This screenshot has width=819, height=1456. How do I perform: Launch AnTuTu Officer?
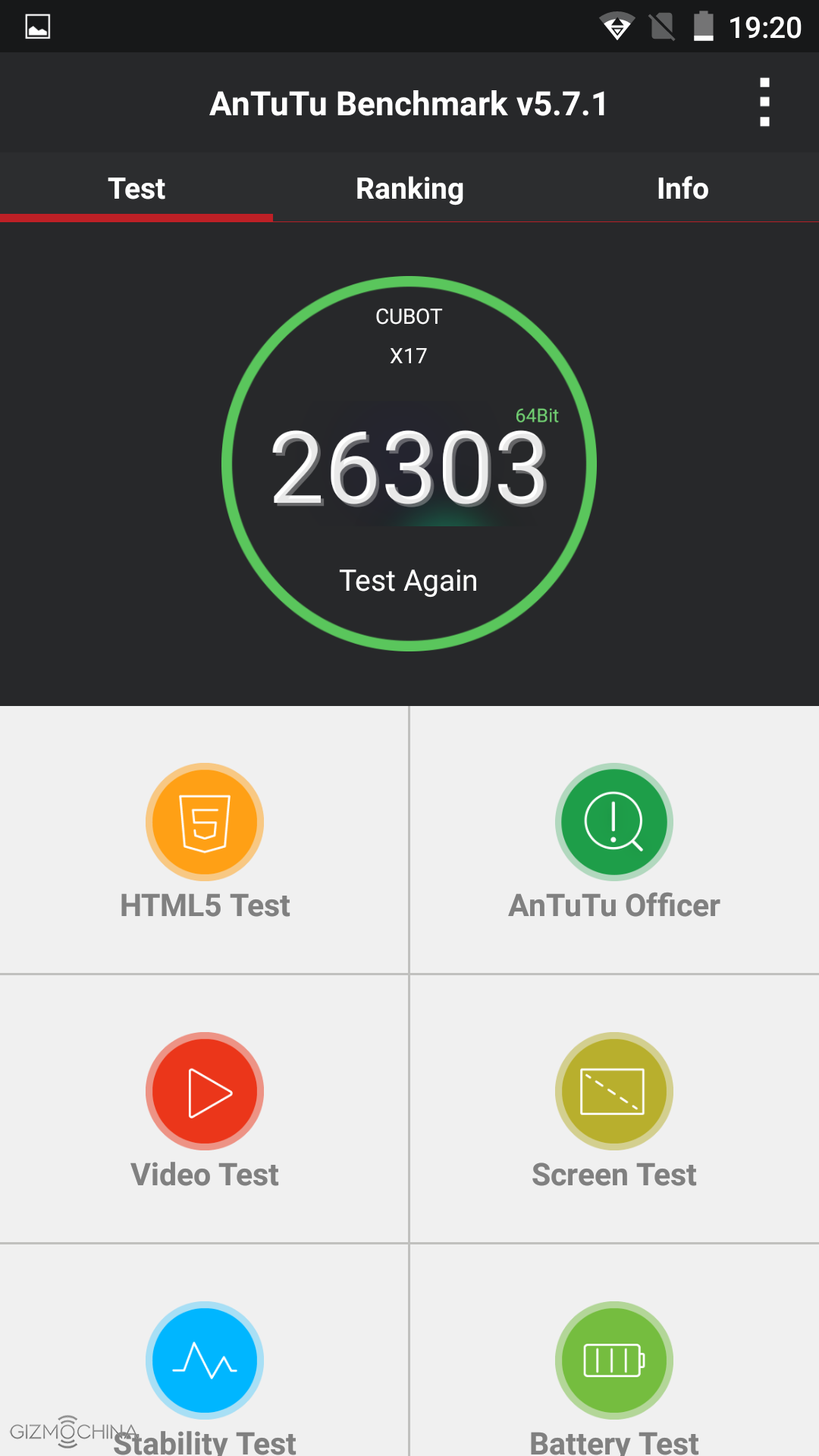point(614,840)
